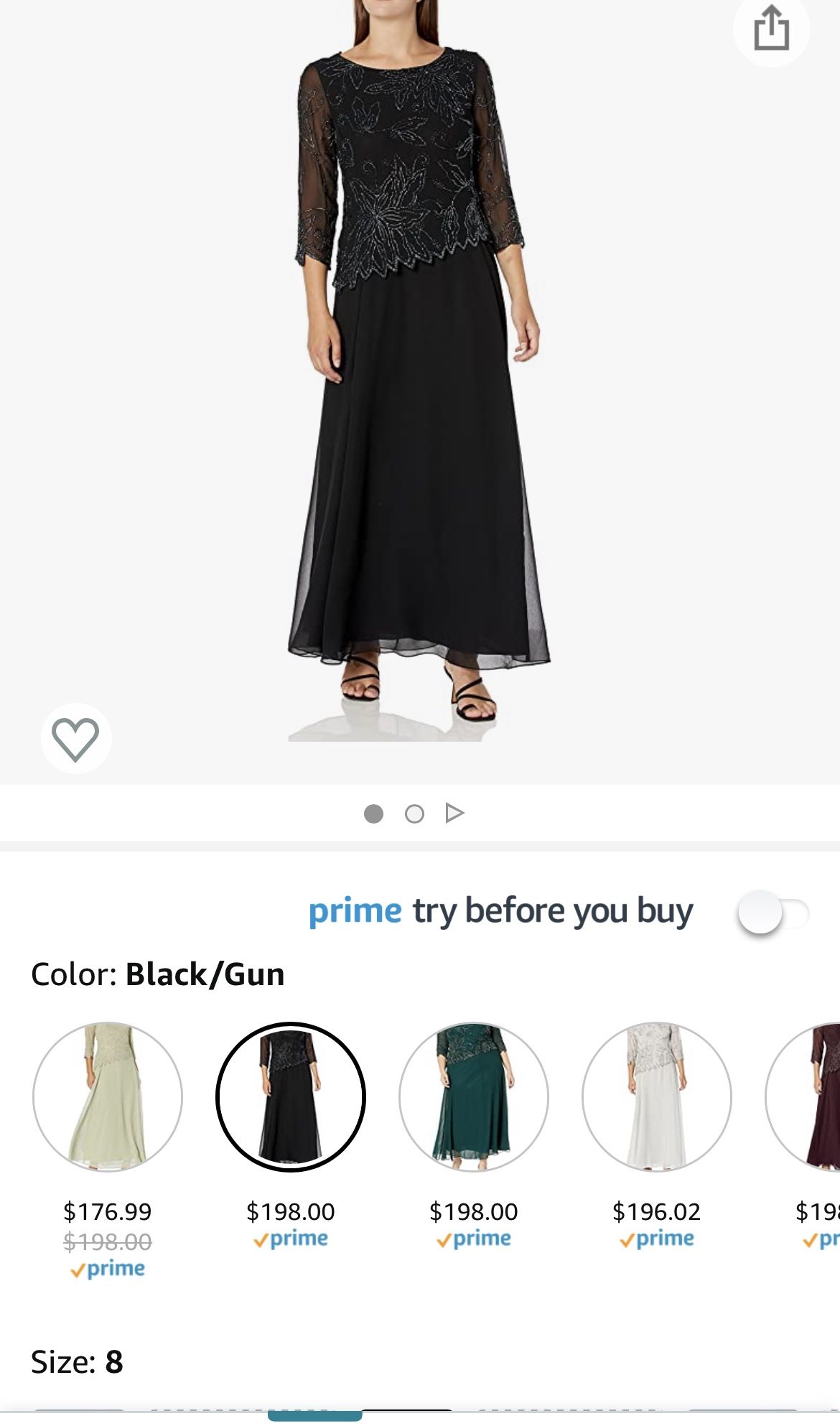This screenshot has height=1426, width=840.
Task: Jump to second product image dot
Action: (414, 814)
